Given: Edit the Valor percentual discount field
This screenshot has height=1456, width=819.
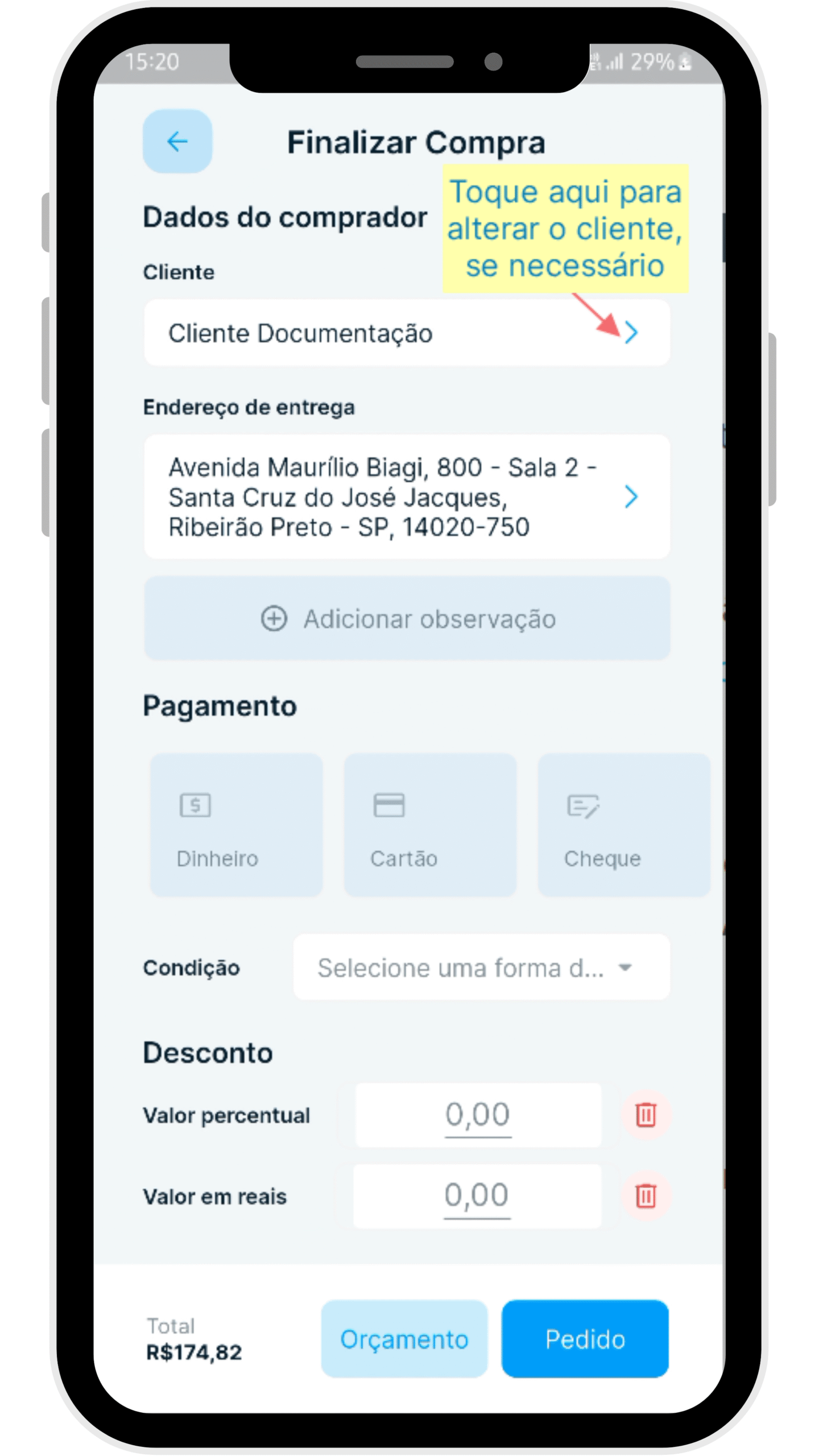Looking at the screenshot, I should coord(478,1115).
